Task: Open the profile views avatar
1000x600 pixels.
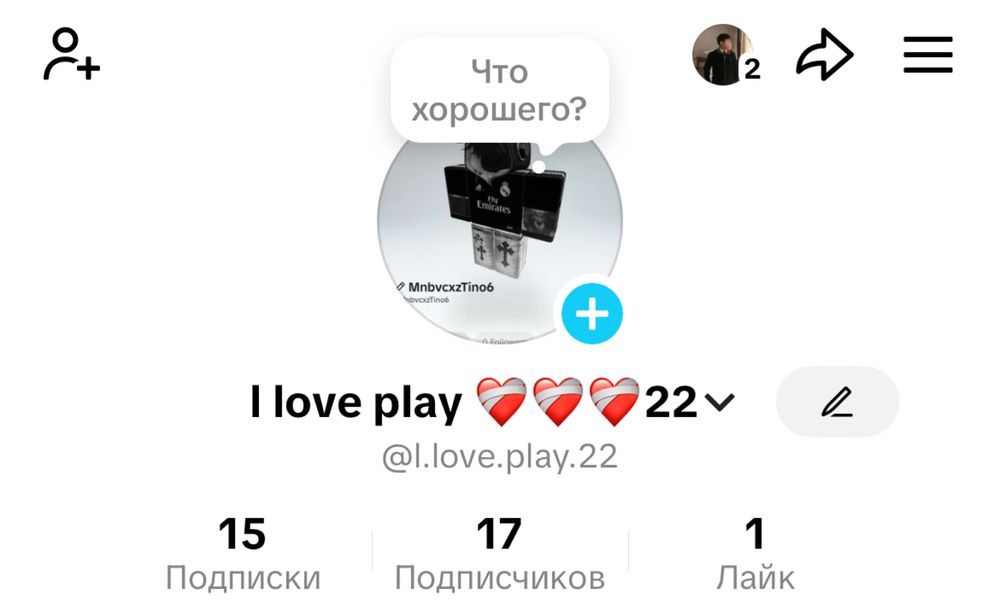Action: [x=722, y=55]
